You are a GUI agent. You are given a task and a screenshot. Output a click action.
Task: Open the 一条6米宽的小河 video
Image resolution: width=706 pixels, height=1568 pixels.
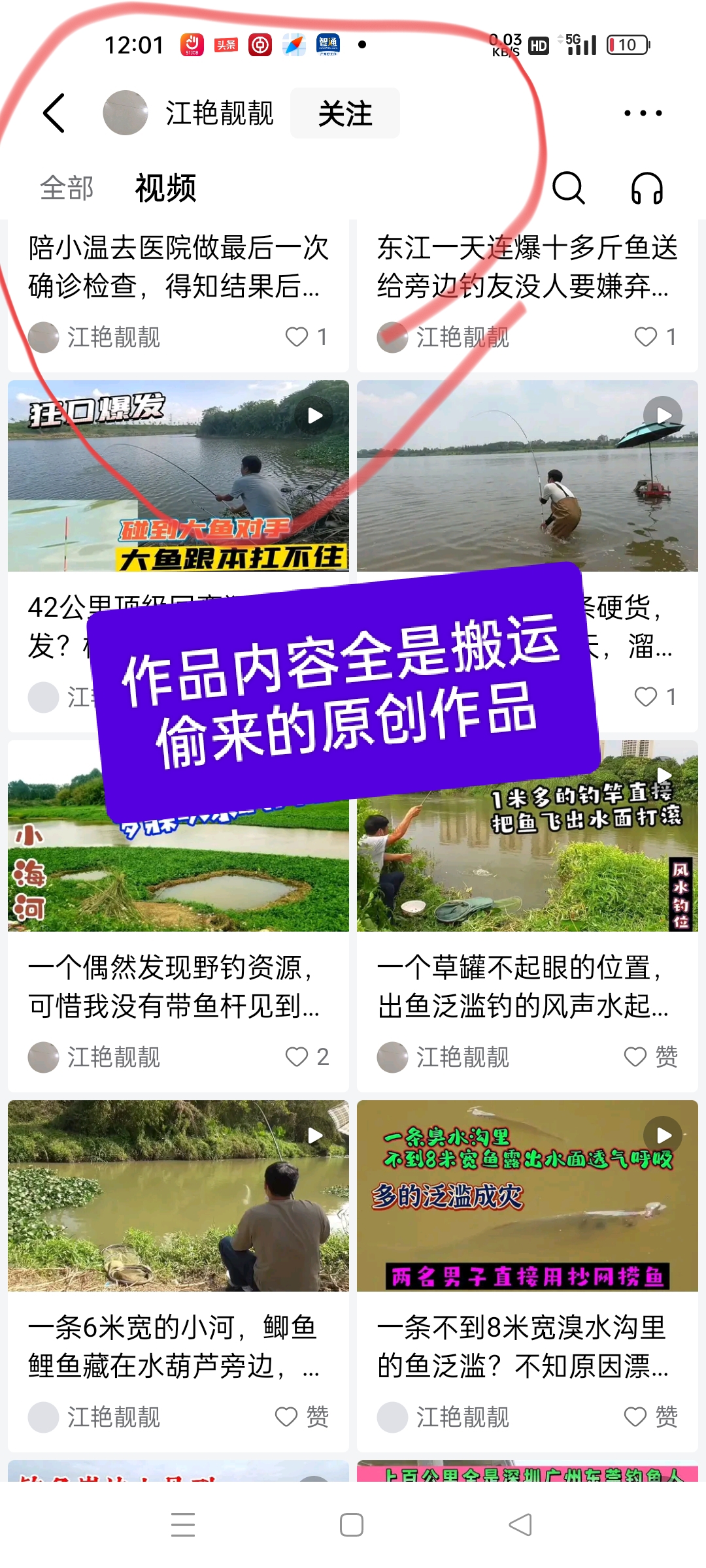click(x=178, y=1196)
